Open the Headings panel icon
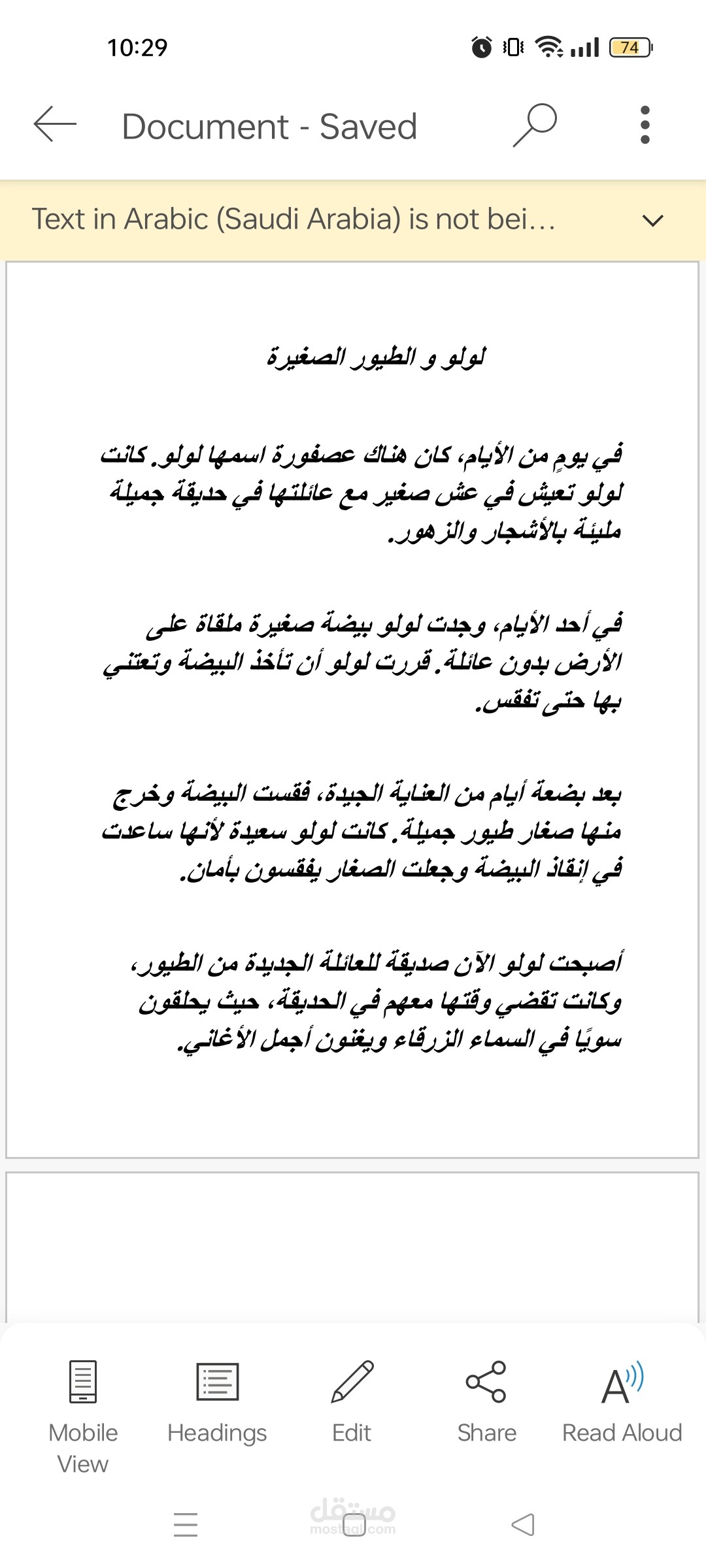 point(217,1380)
